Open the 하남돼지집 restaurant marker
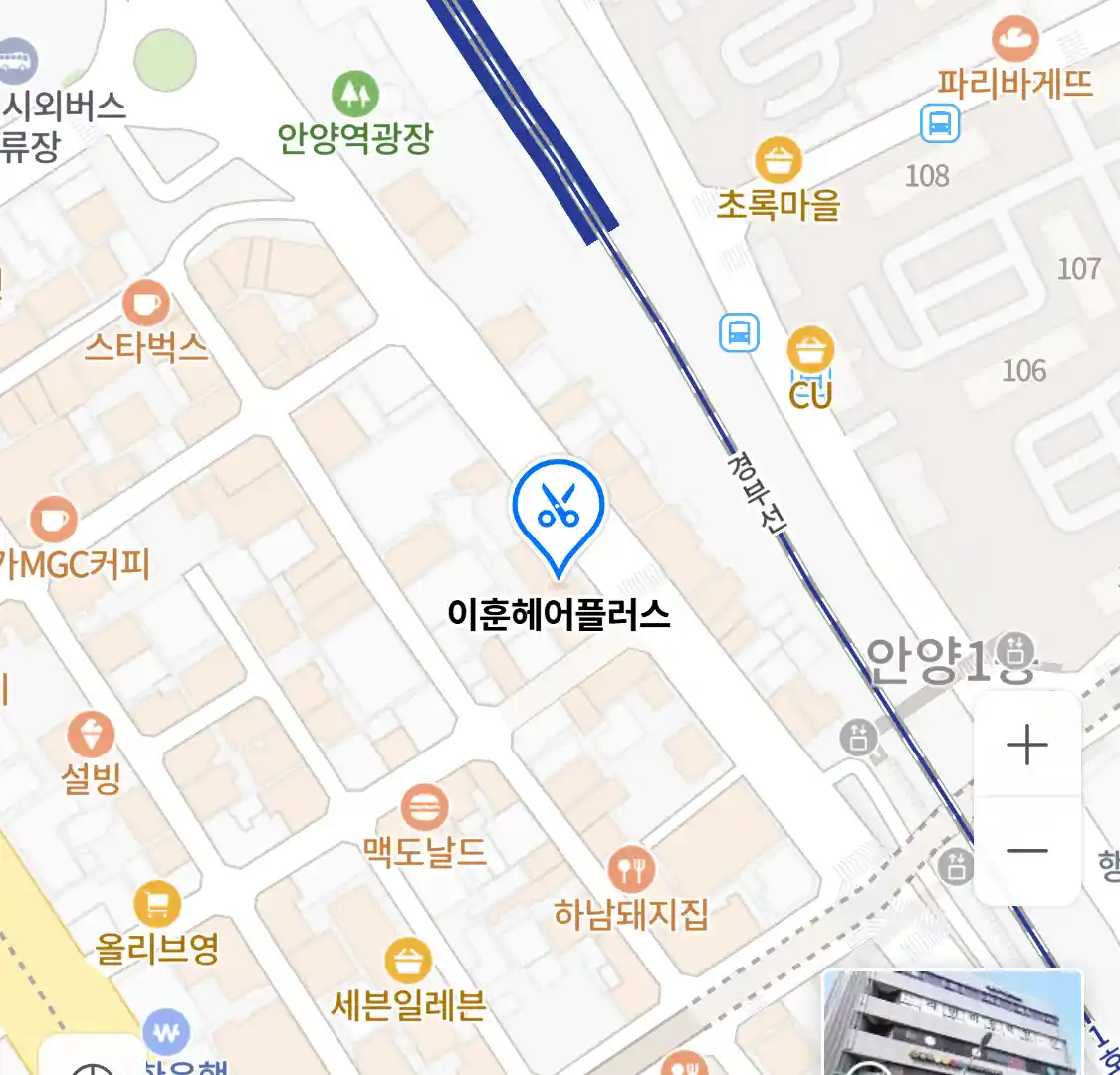Image resolution: width=1120 pixels, height=1075 pixels. pos(631,871)
